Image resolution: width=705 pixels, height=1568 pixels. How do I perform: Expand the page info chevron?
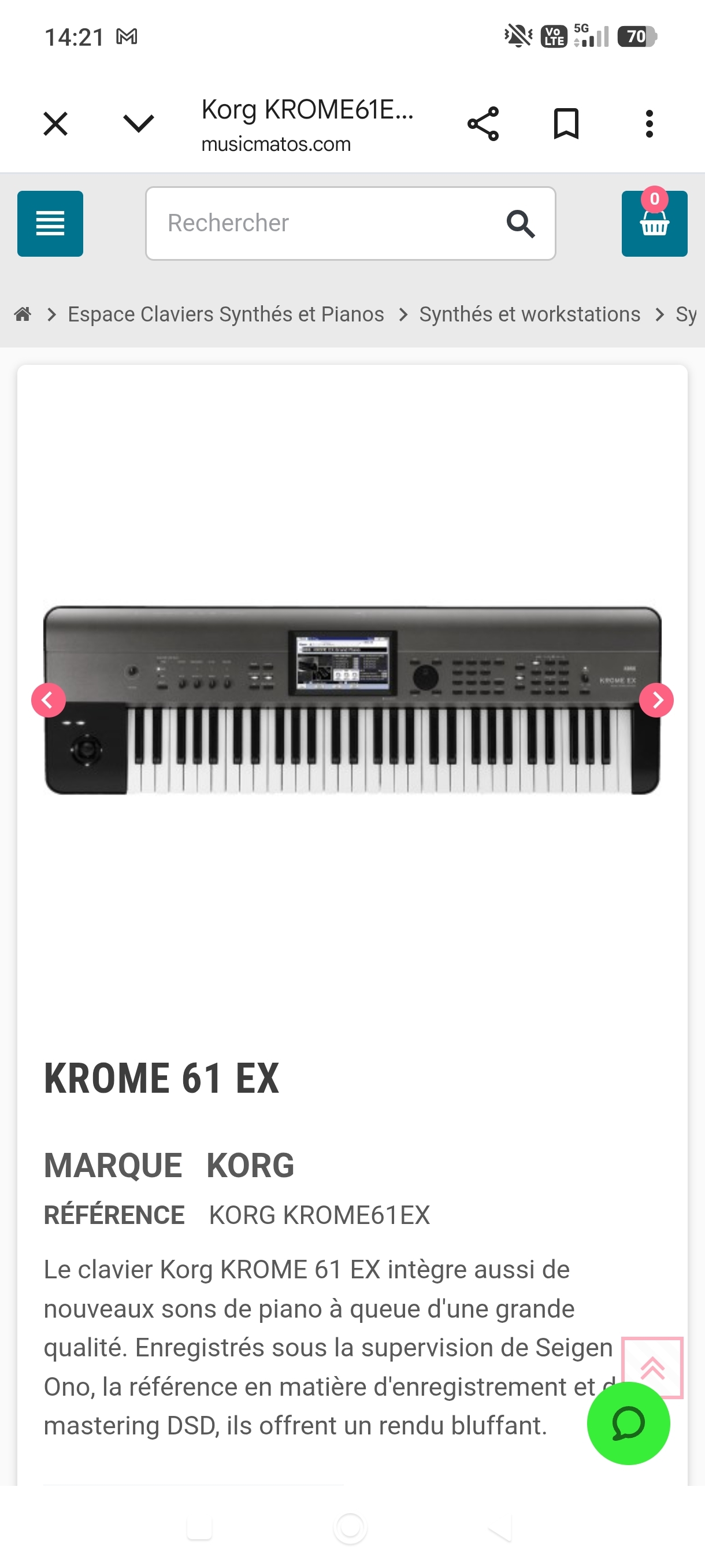139,124
